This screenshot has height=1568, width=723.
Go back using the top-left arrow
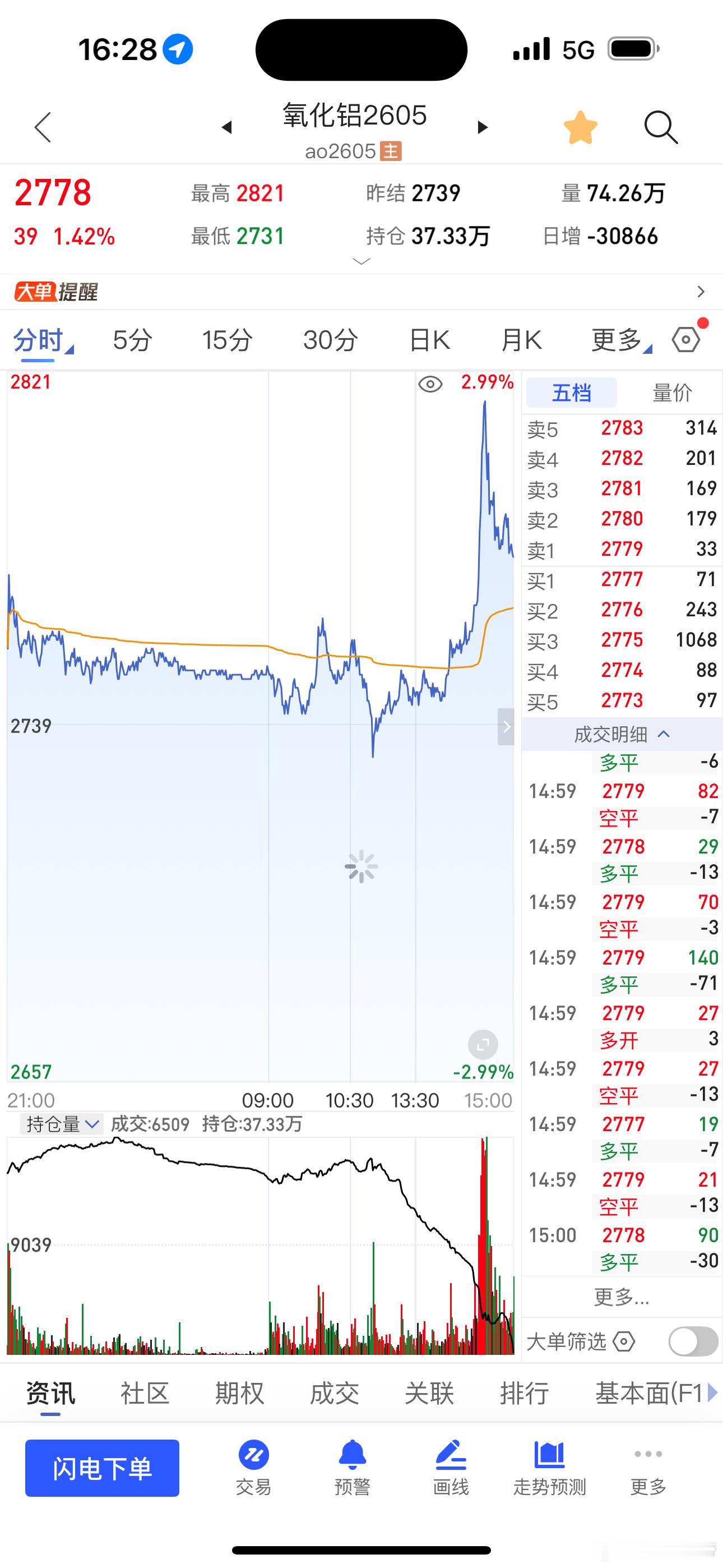(43, 128)
